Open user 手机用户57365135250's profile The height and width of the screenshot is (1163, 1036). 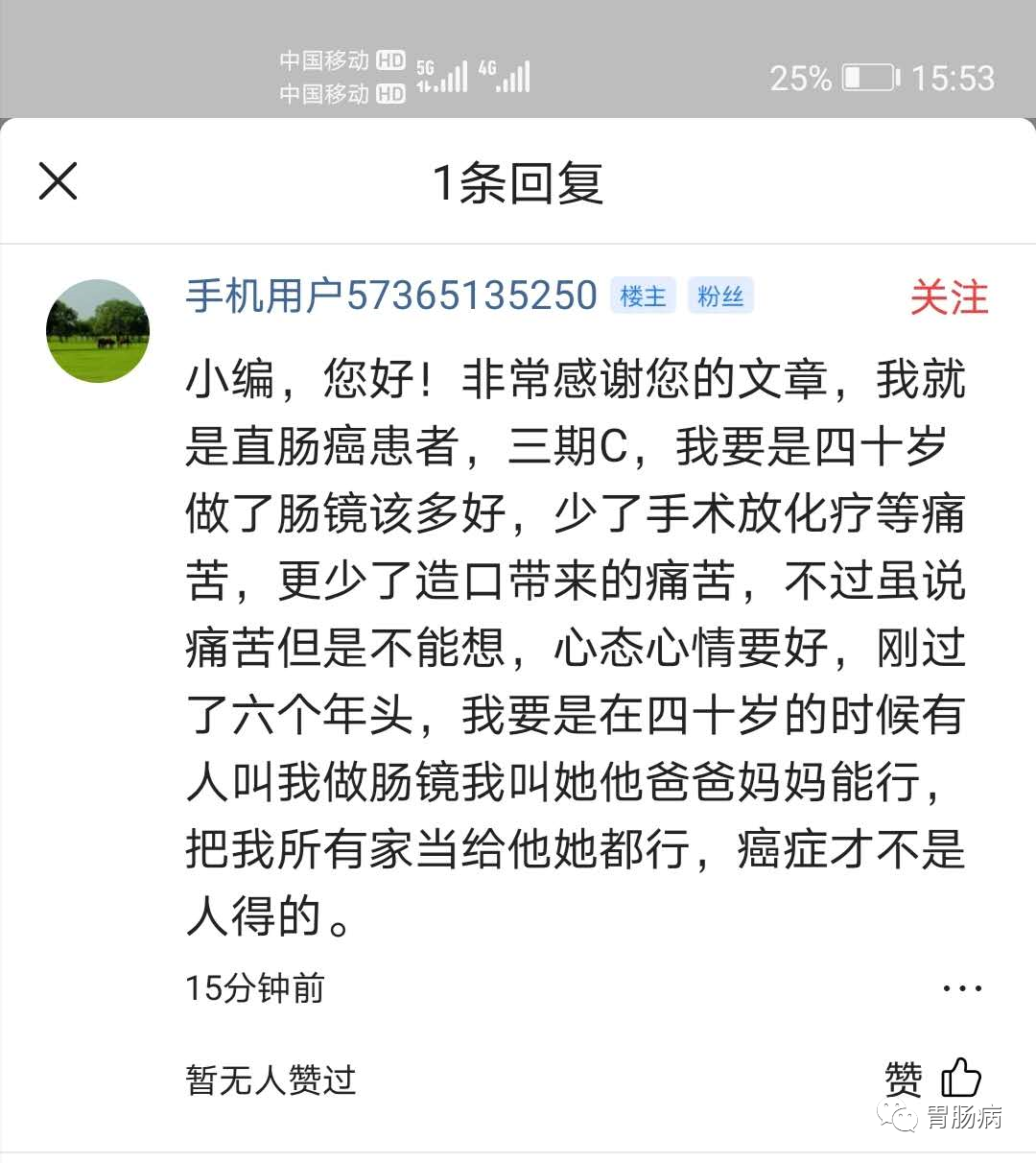(388, 296)
